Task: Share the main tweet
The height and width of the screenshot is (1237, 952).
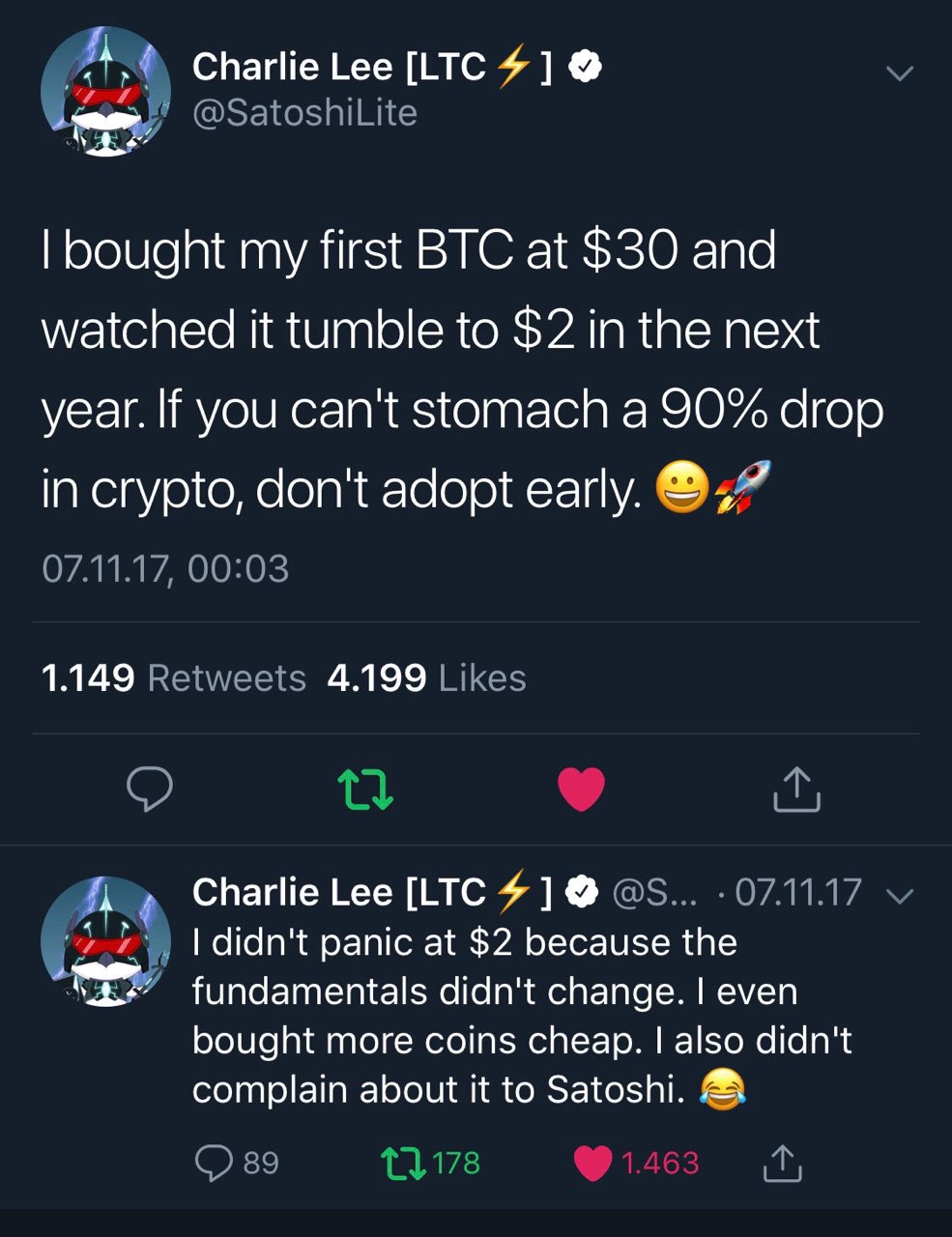Action: click(x=796, y=789)
